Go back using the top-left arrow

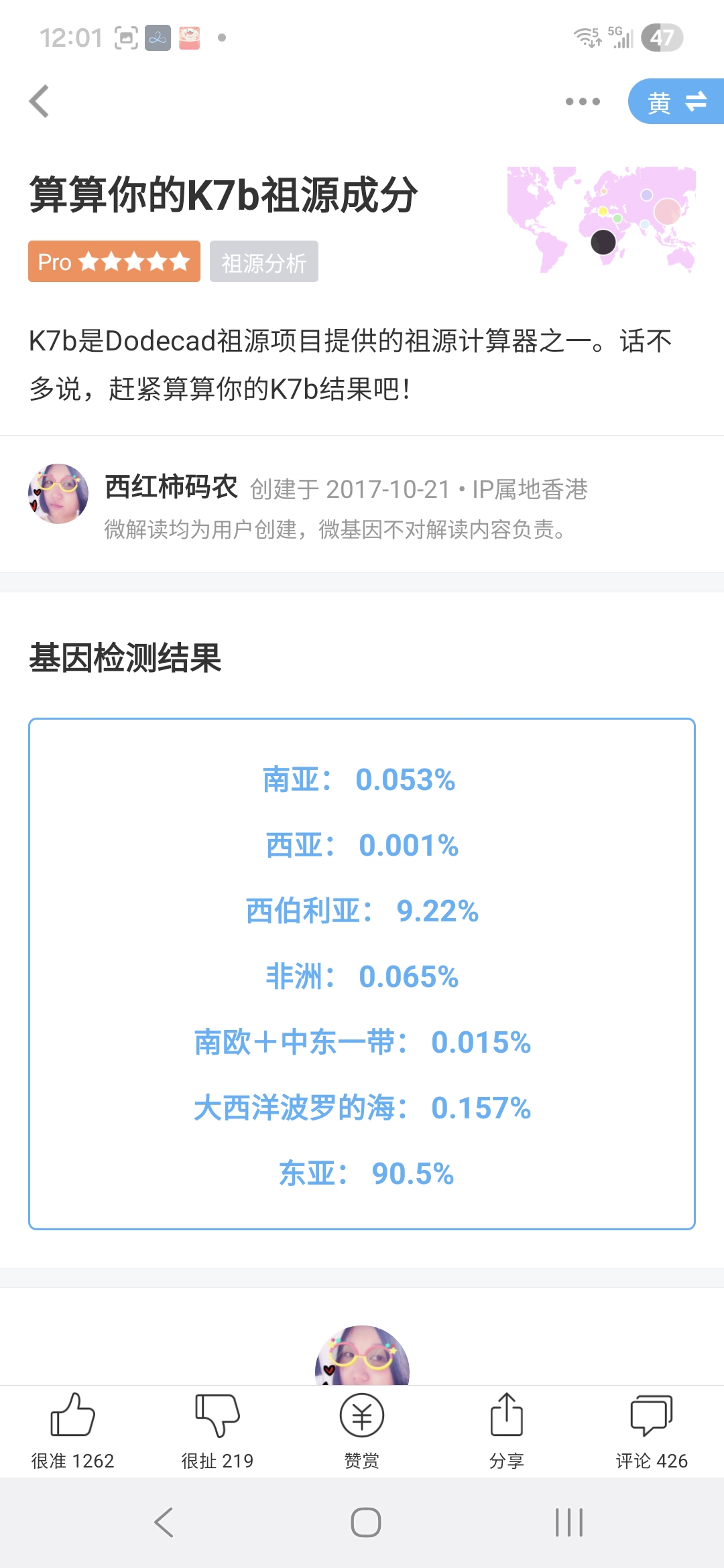pyautogui.click(x=39, y=101)
